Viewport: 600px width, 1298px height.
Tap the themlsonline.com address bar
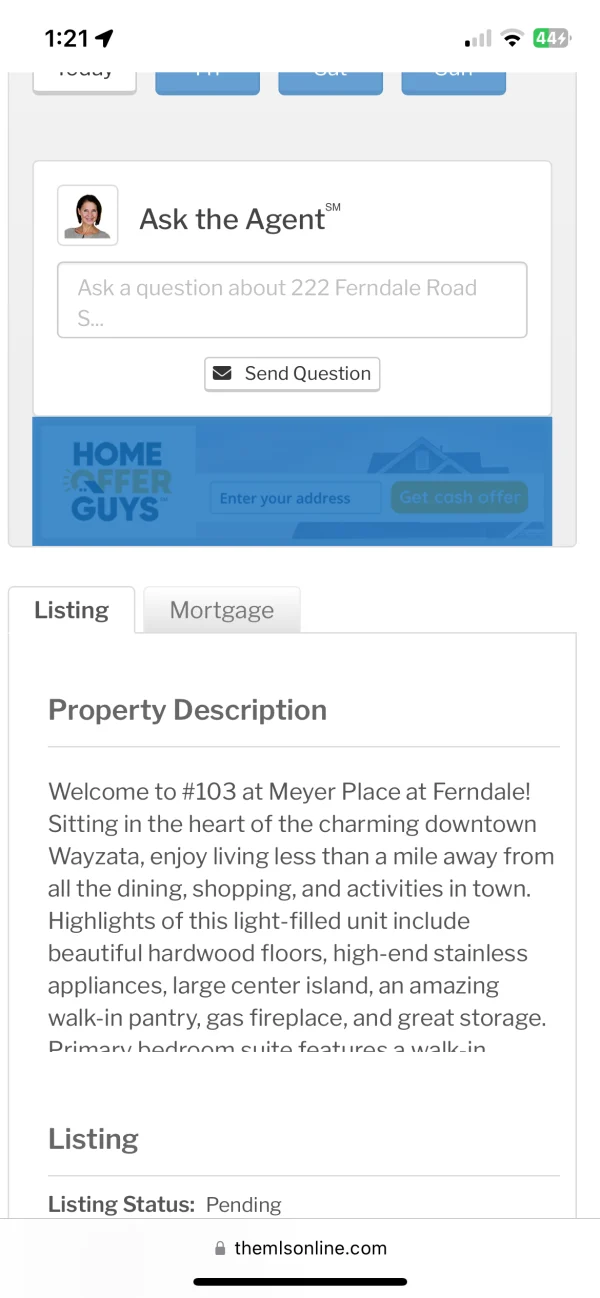click(x=300, y=1248)
